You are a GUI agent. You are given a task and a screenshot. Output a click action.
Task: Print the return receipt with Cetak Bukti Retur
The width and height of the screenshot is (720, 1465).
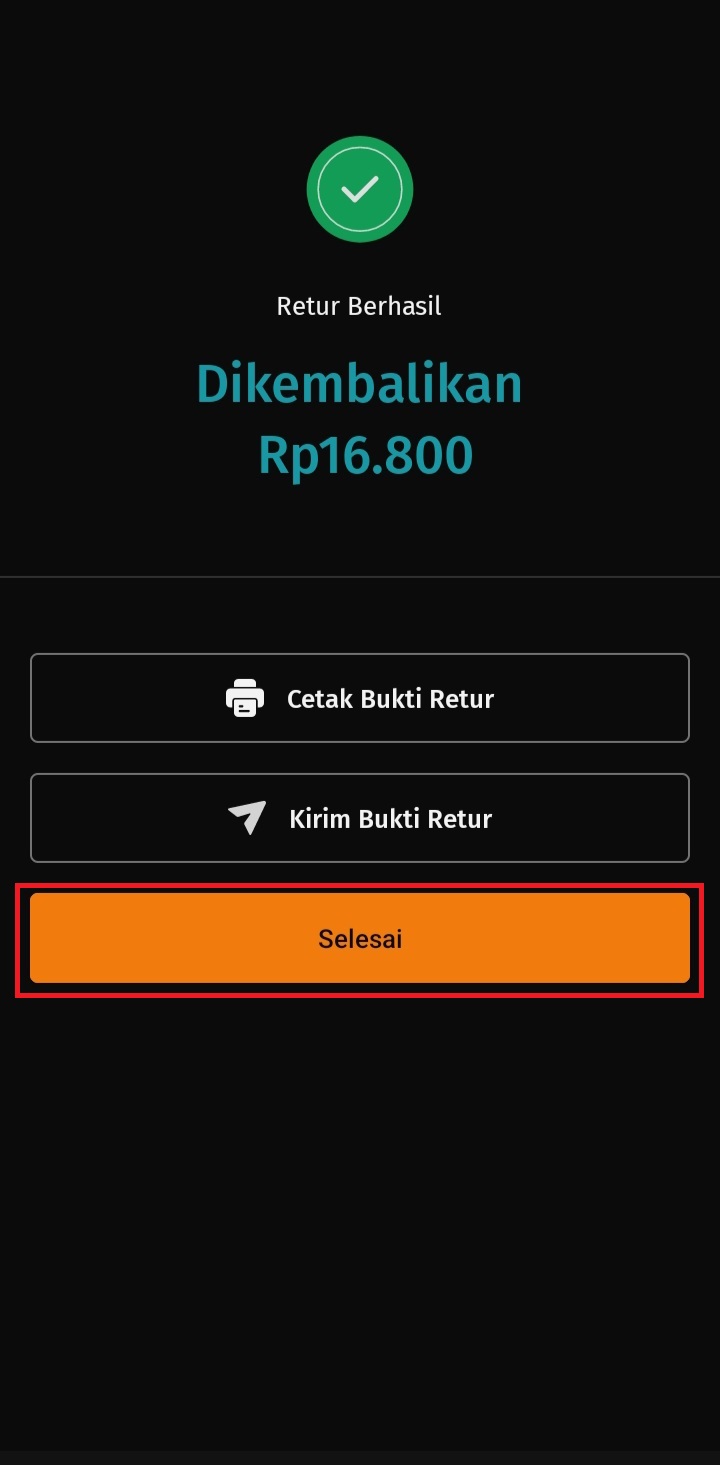(x=360, y=698)
